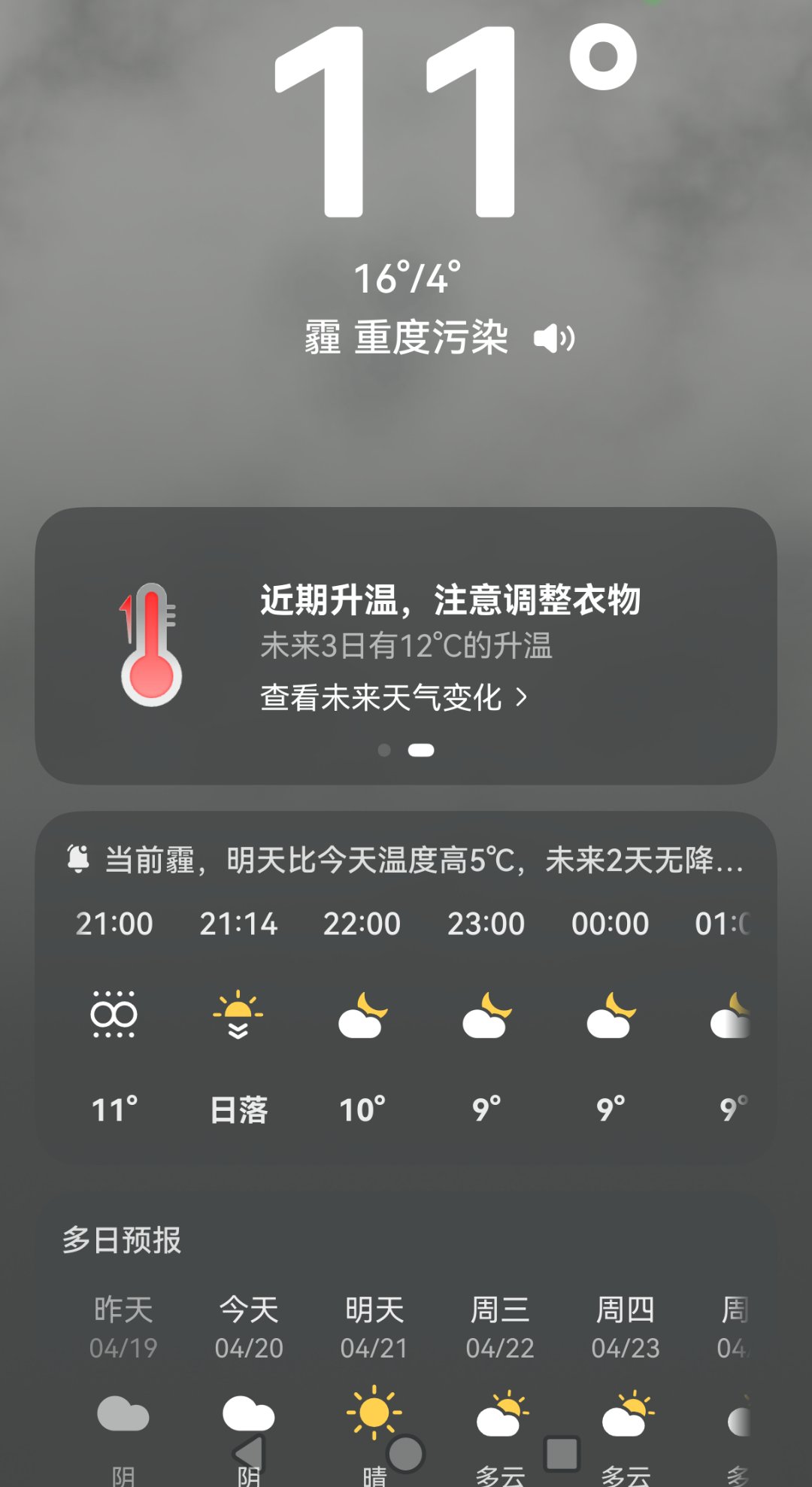Select the first page indicator dot

click(384, 750)
